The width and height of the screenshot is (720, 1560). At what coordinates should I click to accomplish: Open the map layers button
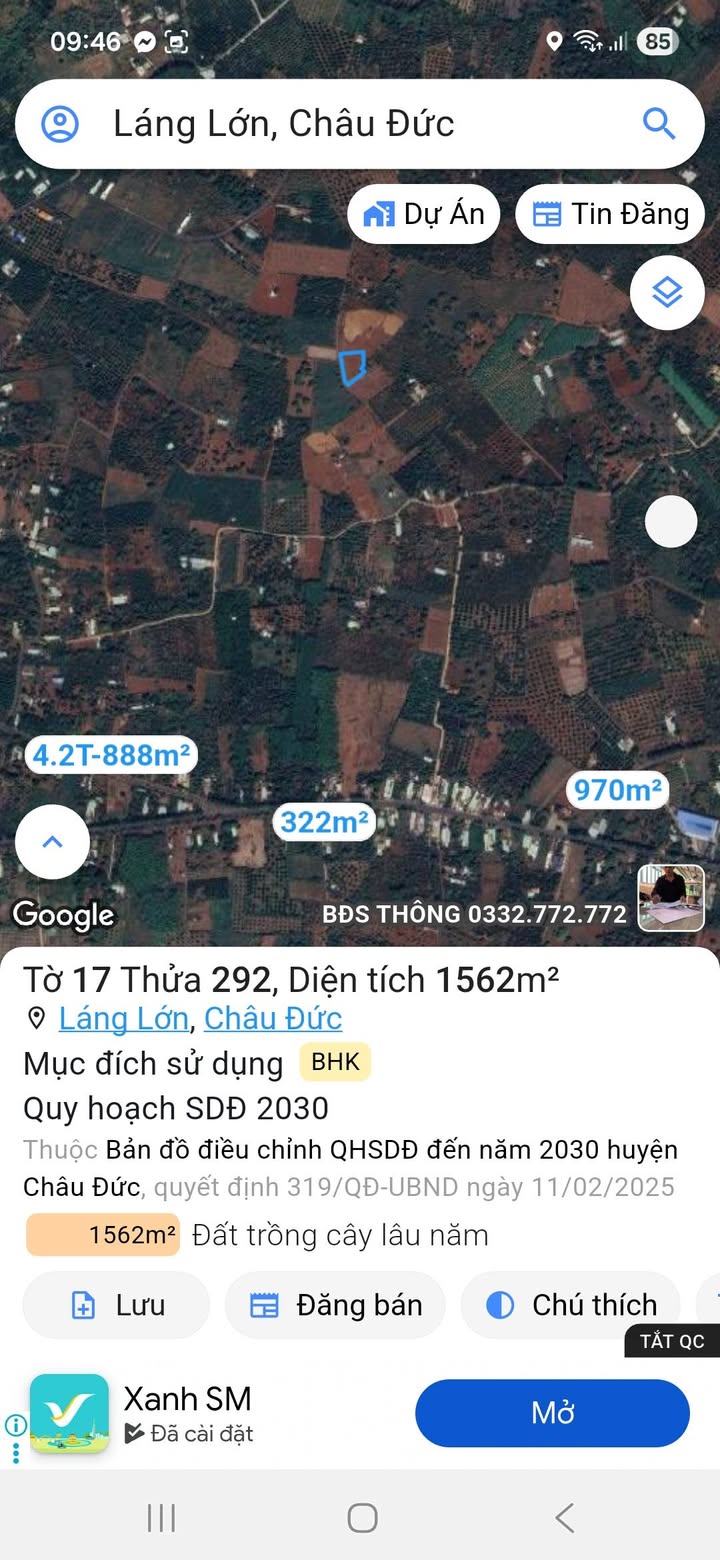[x=667, y=293]
